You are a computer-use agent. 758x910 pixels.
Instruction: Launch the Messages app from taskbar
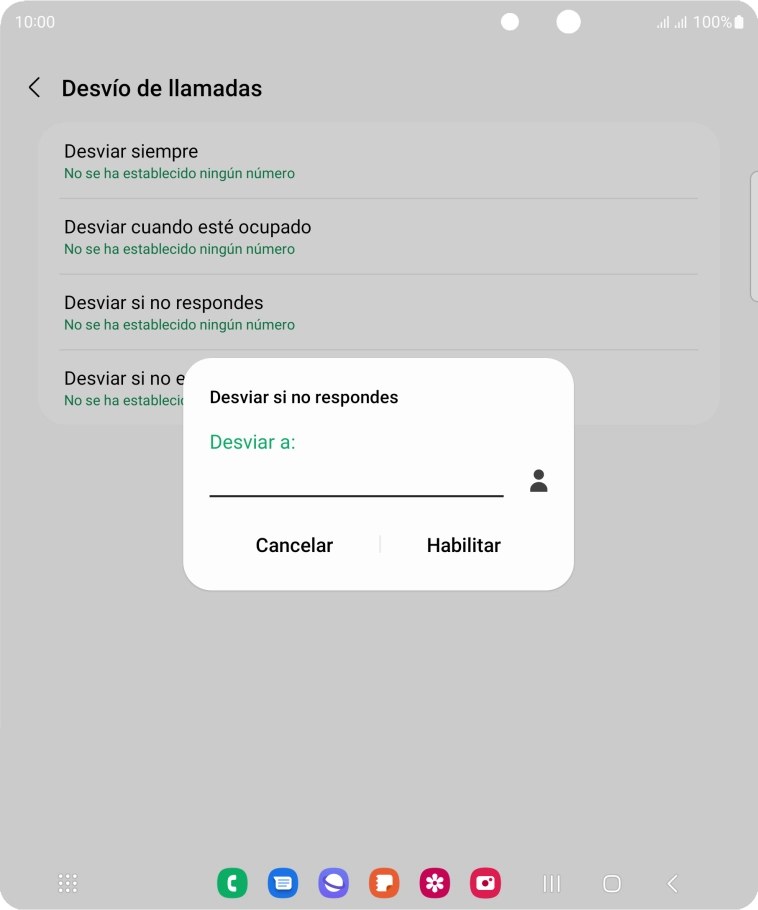283,883
